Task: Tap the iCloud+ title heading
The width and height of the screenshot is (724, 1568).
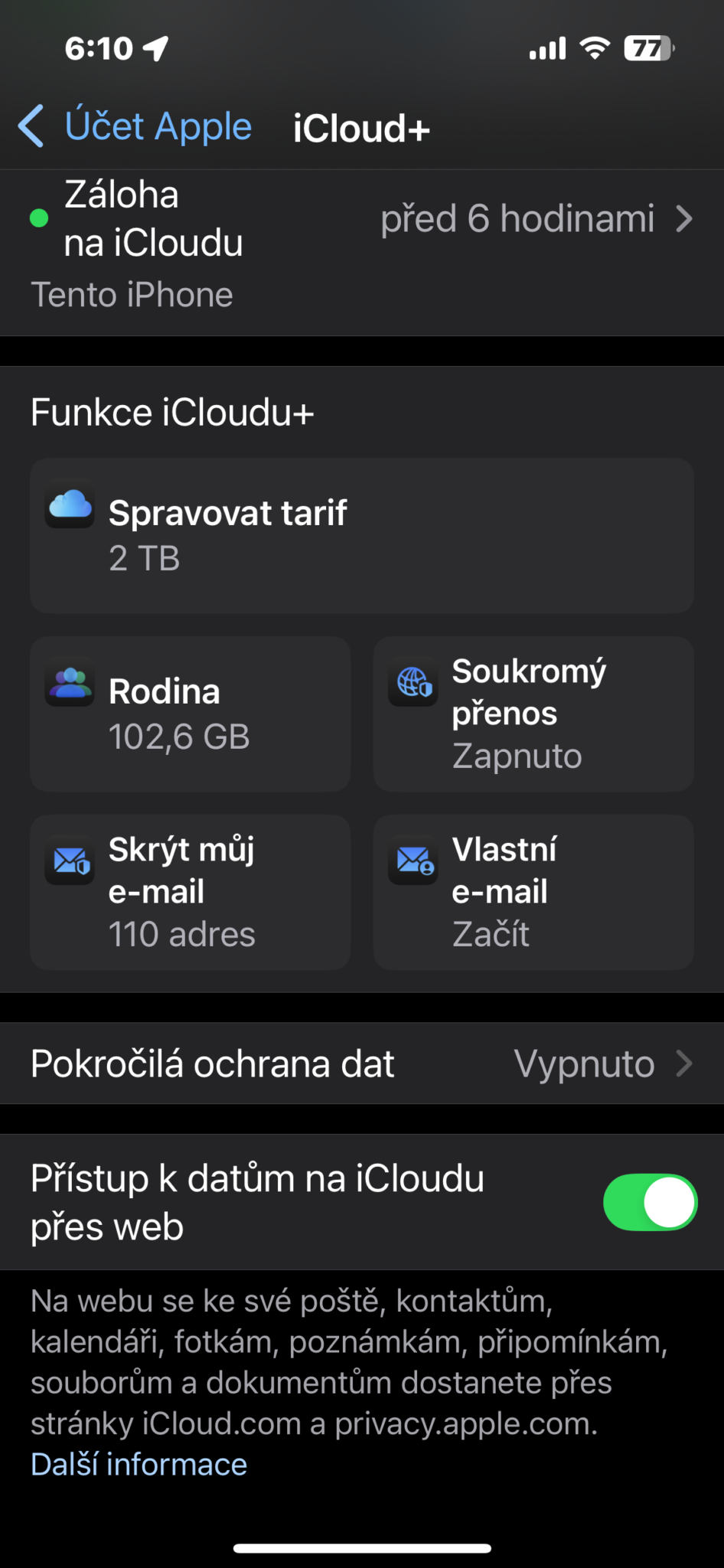Action: 360,128
